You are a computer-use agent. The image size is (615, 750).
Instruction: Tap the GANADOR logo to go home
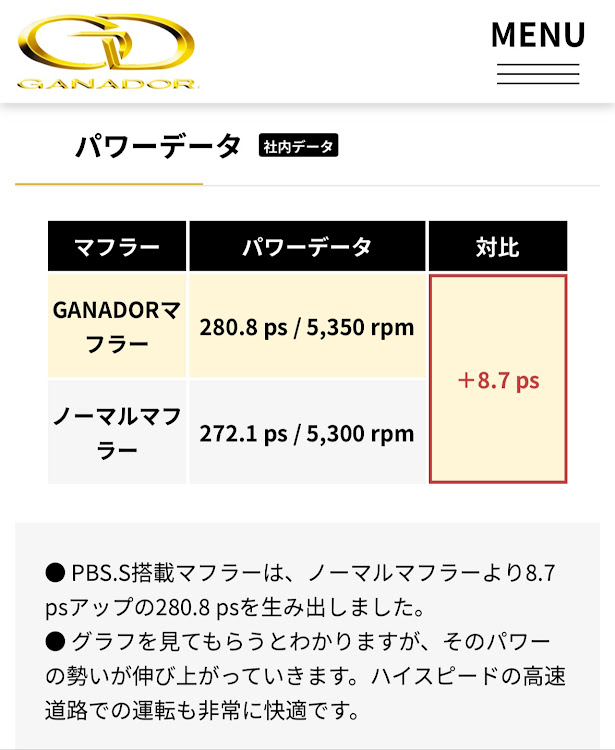[x=107, y=52]
